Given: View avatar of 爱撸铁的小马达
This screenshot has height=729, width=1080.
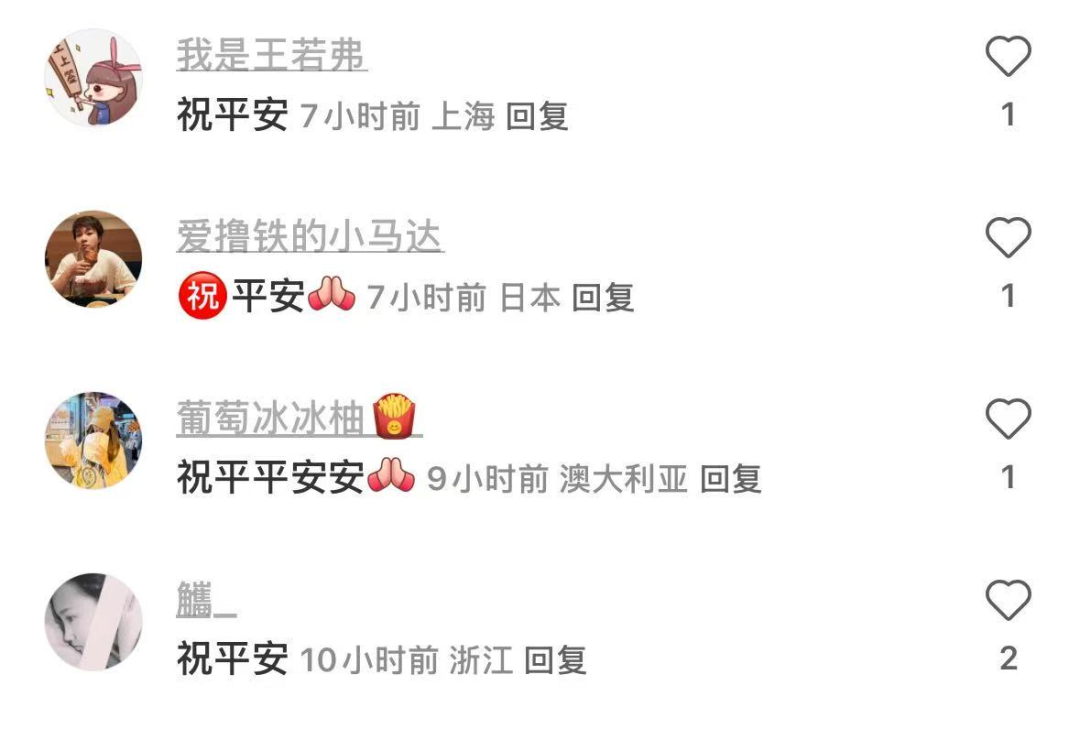Looking at the screenshot, I should 94,259.
